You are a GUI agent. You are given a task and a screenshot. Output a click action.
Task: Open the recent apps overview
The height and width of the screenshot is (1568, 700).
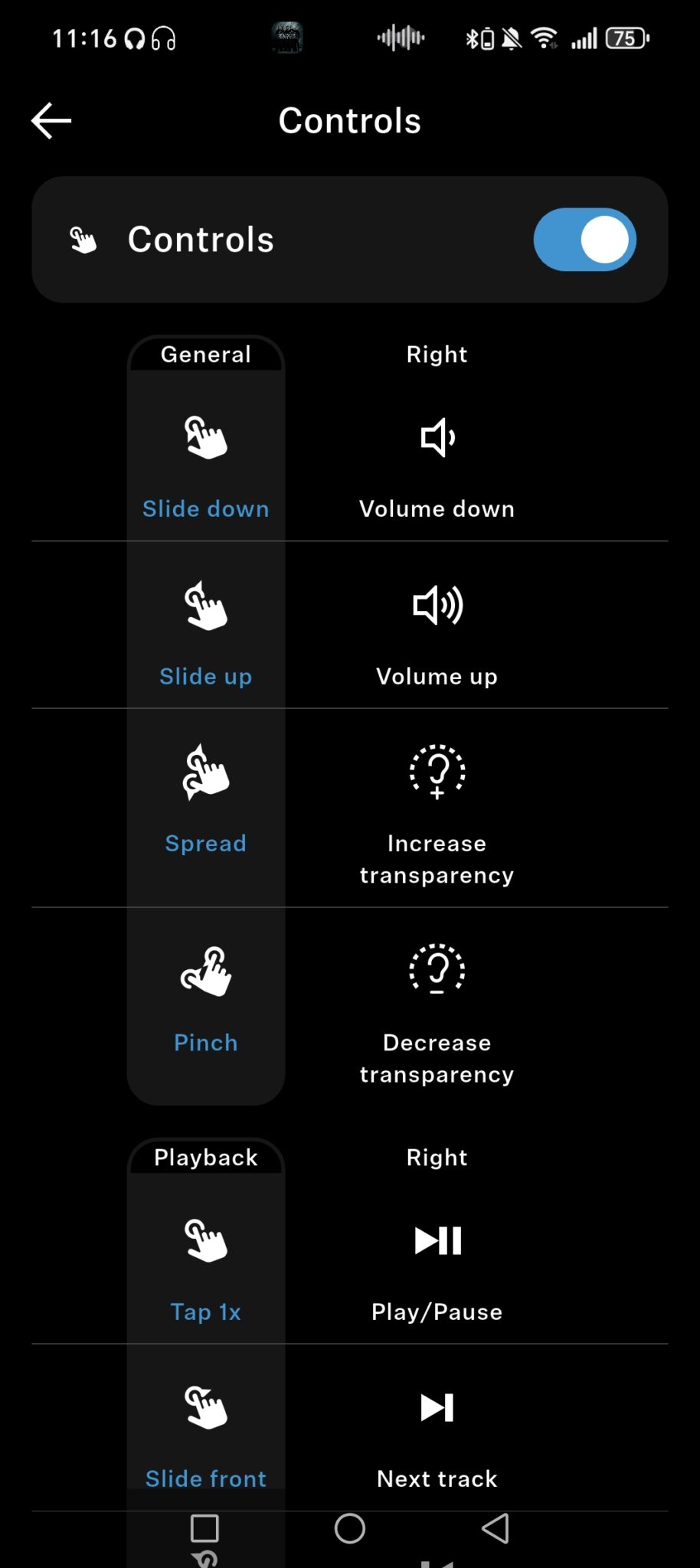click(204, 1529)
